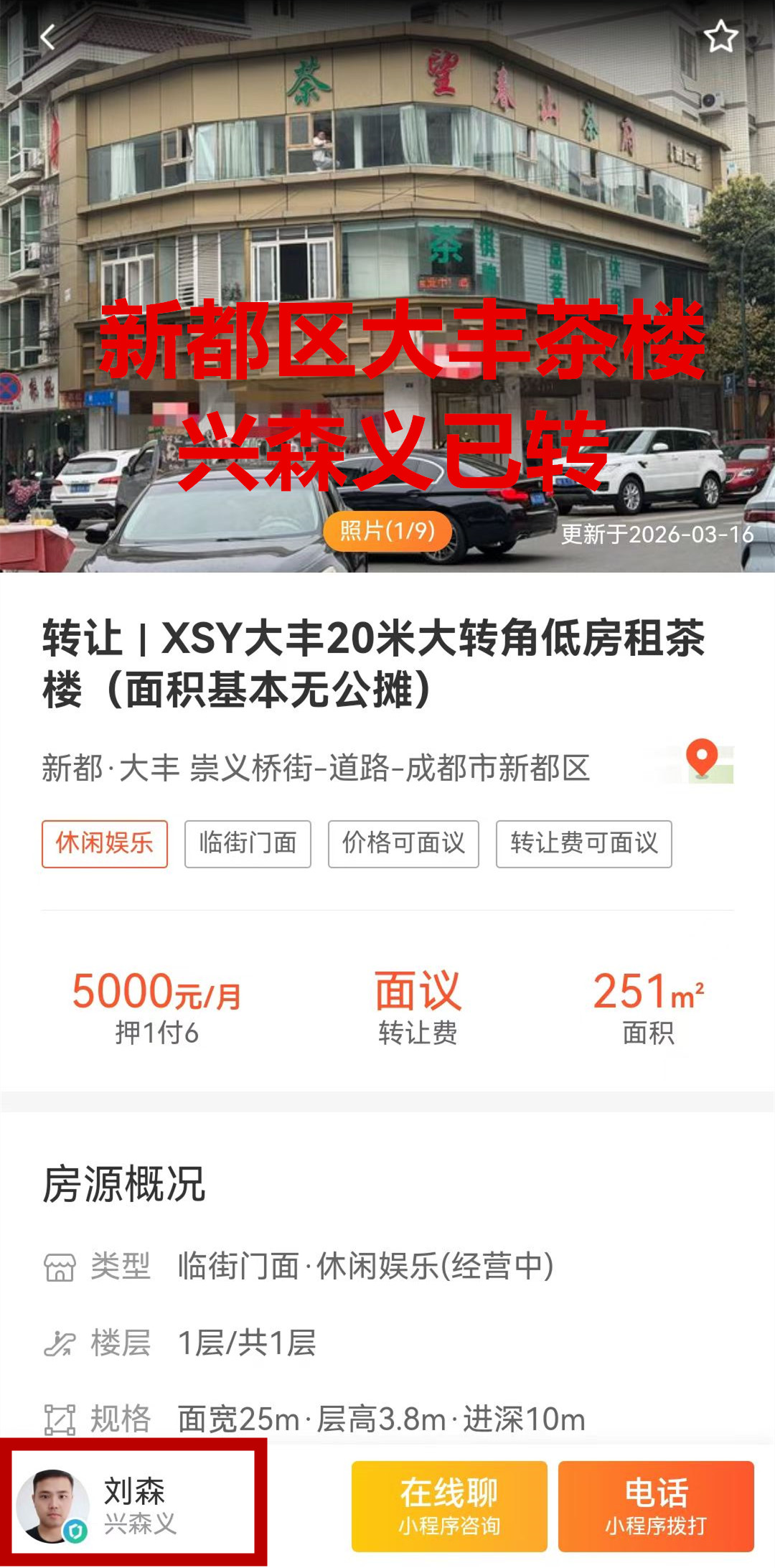This screenshot has width=775, height=1568.
Task: Go back using the top-left arrow
Action: click(47, 37)
